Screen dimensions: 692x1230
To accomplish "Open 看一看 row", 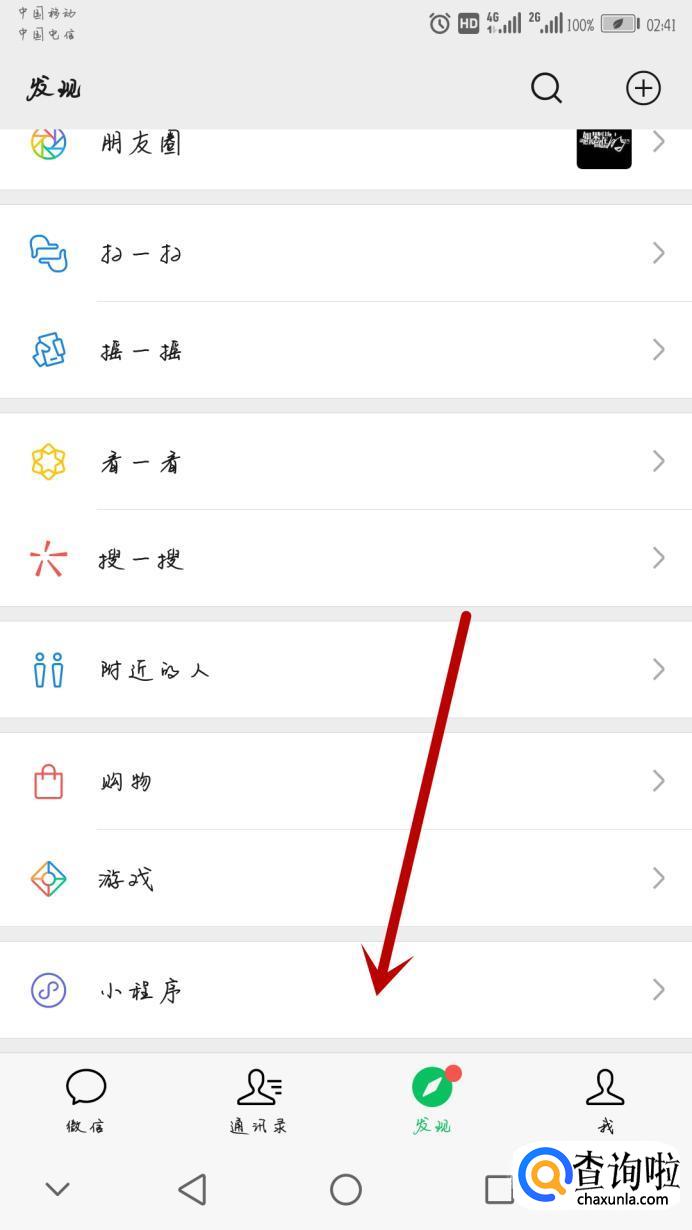I will pos(346,462).
